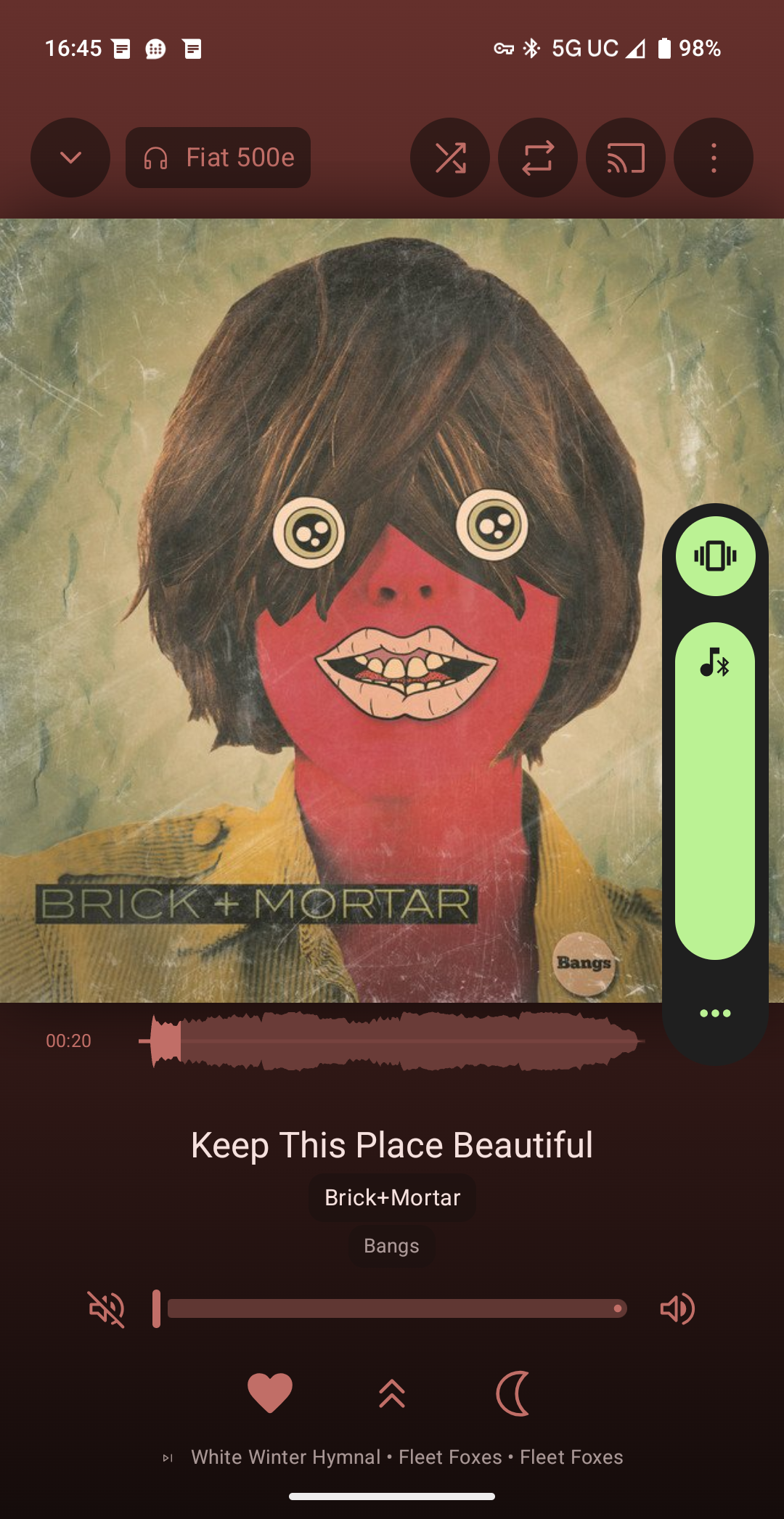Toggle repeat mode

coord(538,158)
